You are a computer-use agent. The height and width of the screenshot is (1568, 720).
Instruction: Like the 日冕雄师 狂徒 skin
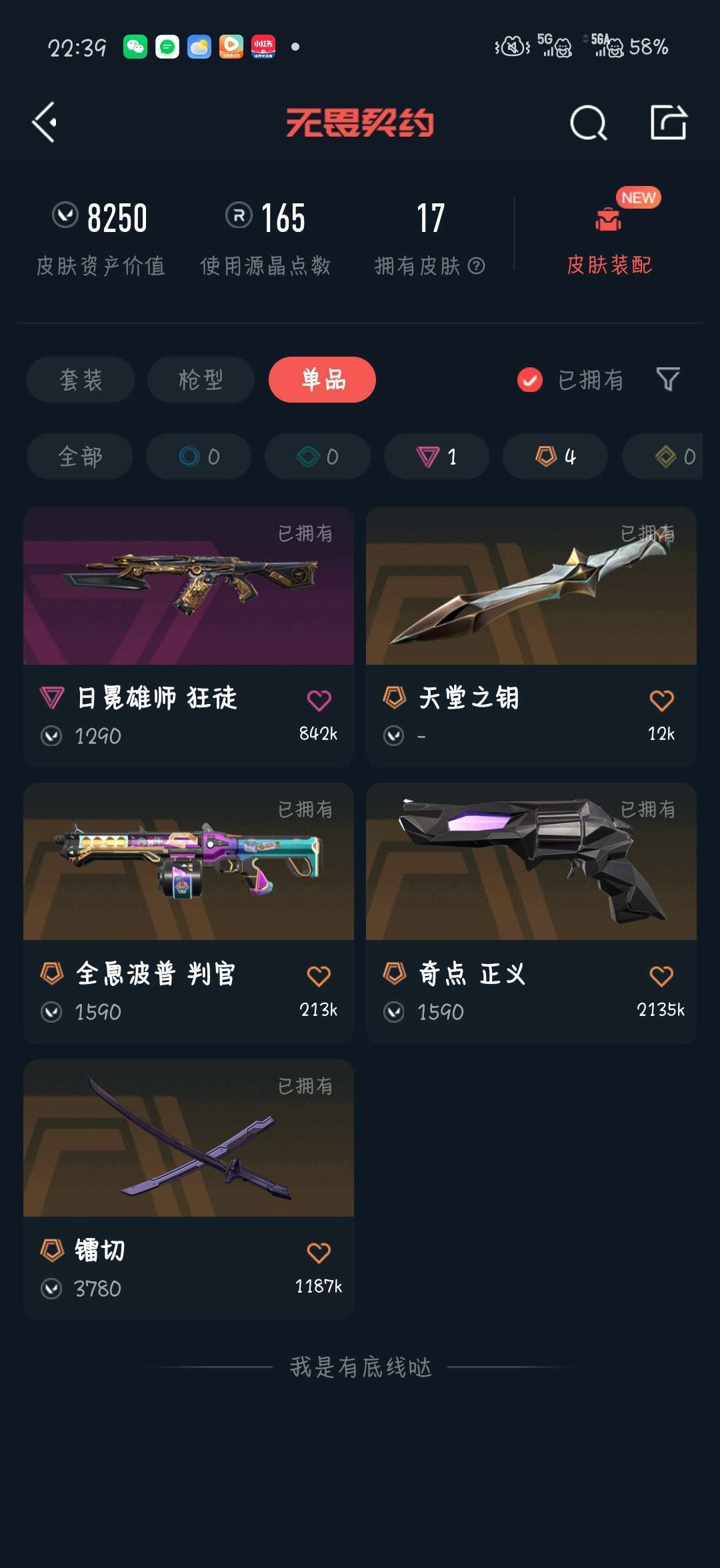point(319,701)
